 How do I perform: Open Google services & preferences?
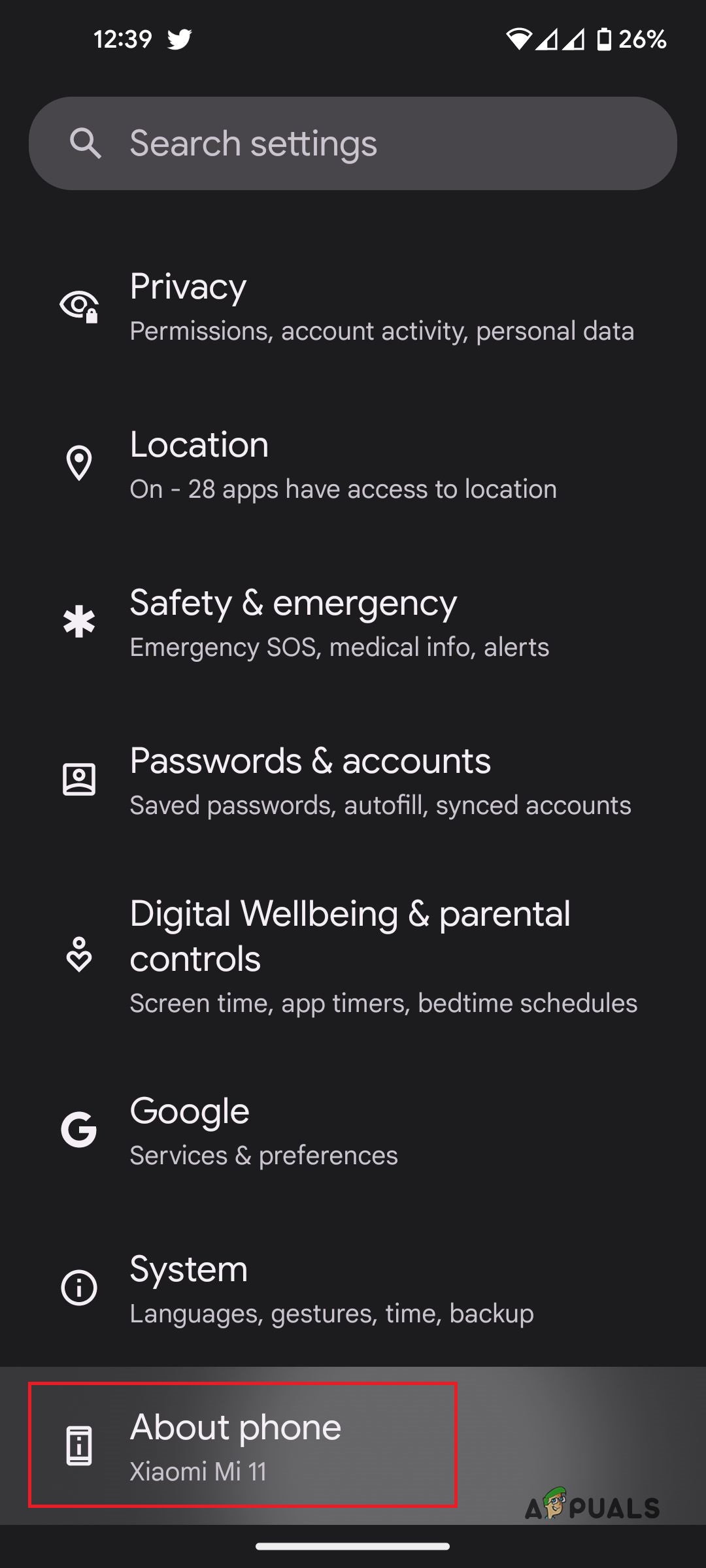click(x=353, y=1131)
